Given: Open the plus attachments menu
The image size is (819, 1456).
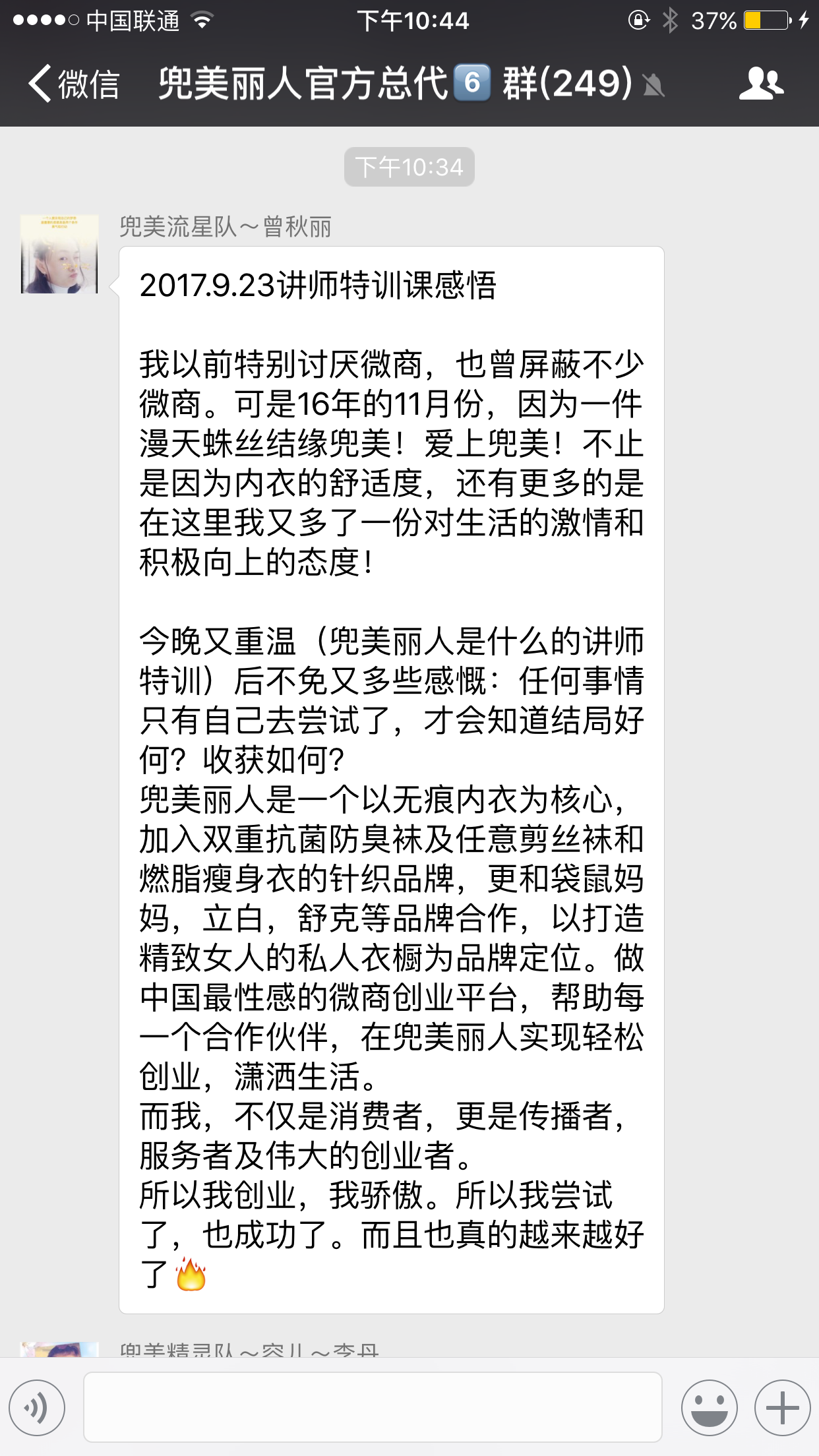Looking at the screenshot, I should pyautogui.click(x=782, y=1407).
